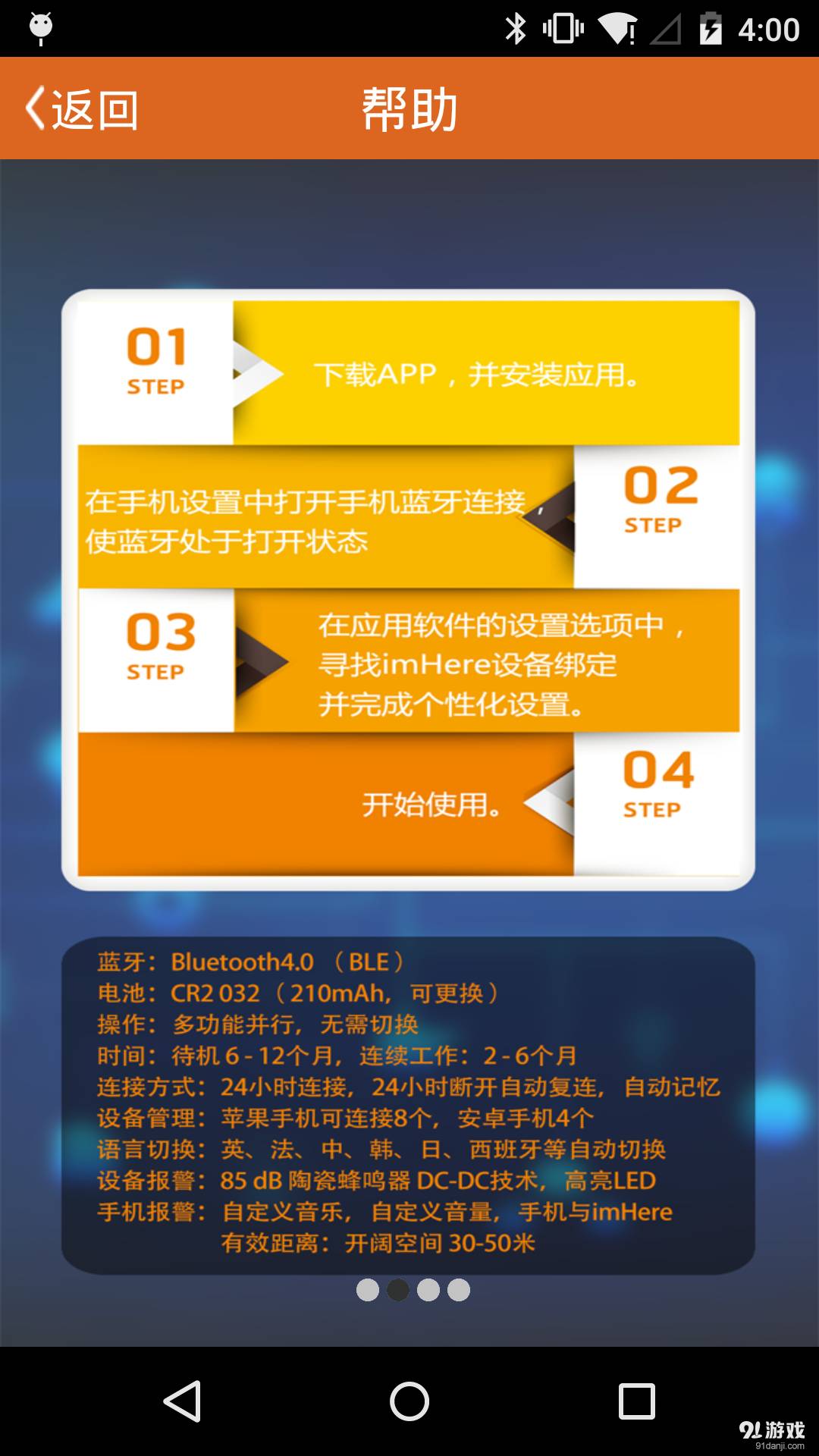Open recent apps from navigation bar
Viewport: 819px width, 1456px height.
click(636, 1401)
